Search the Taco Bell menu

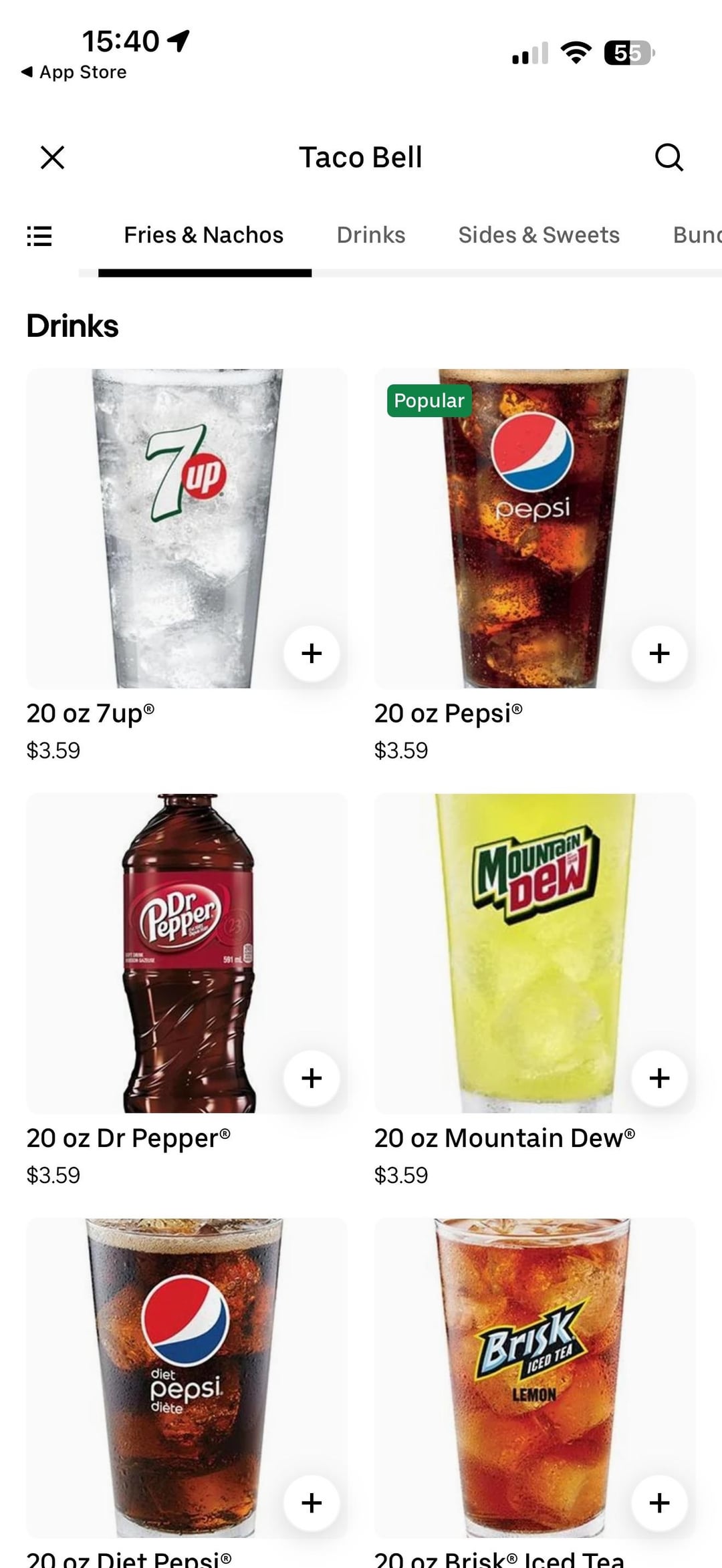pyautogui.click(x=669, y=158)
